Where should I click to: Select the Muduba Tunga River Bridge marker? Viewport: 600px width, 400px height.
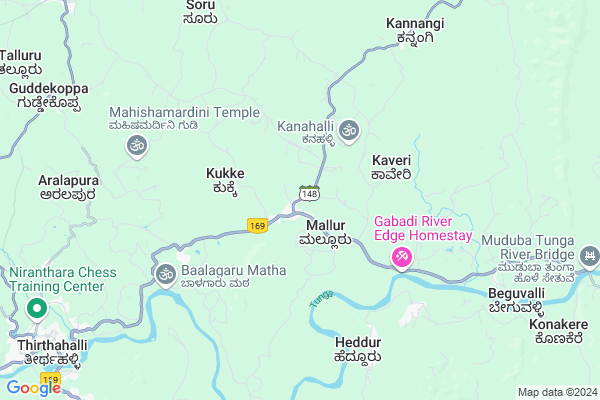pyautogui.click(x=591, y=258)
